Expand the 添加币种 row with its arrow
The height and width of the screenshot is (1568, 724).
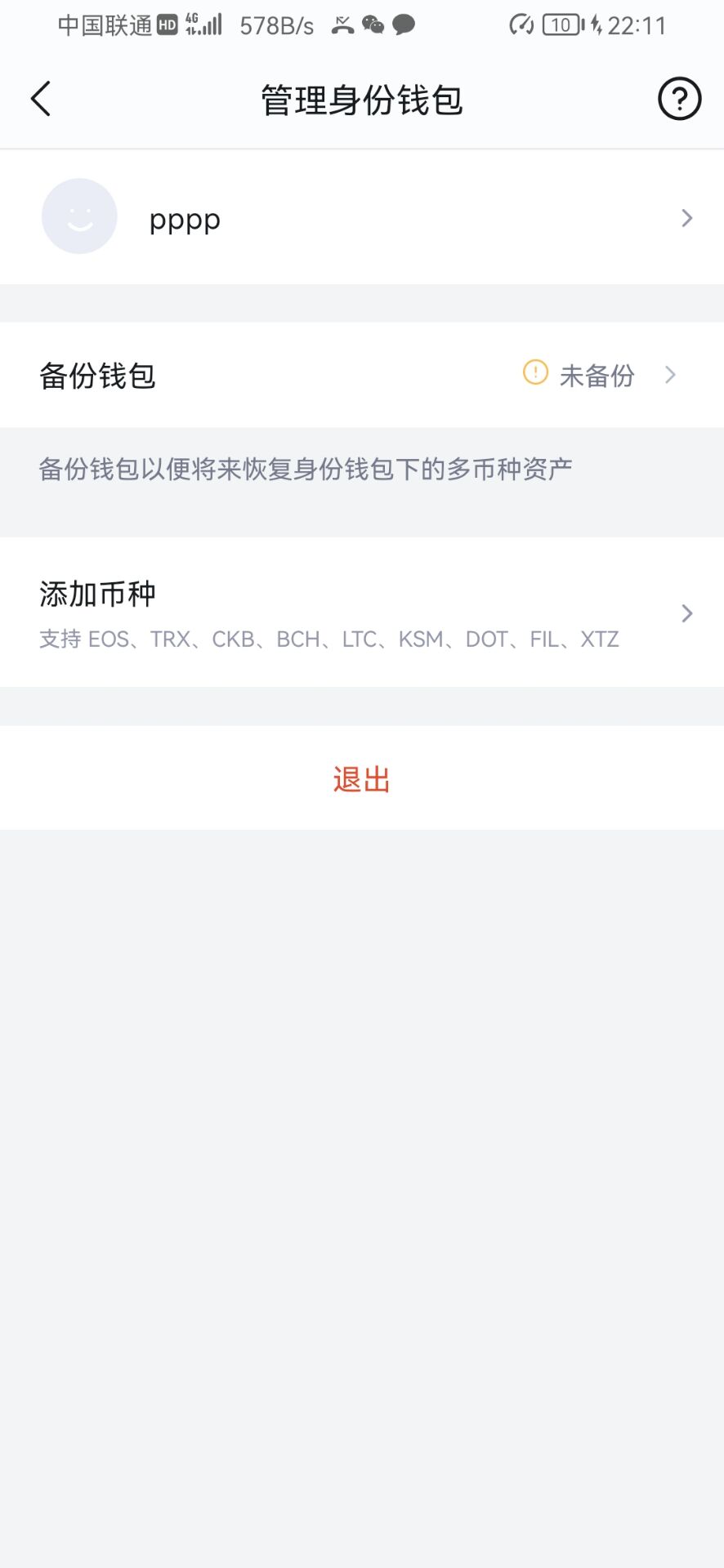point(687,612)
